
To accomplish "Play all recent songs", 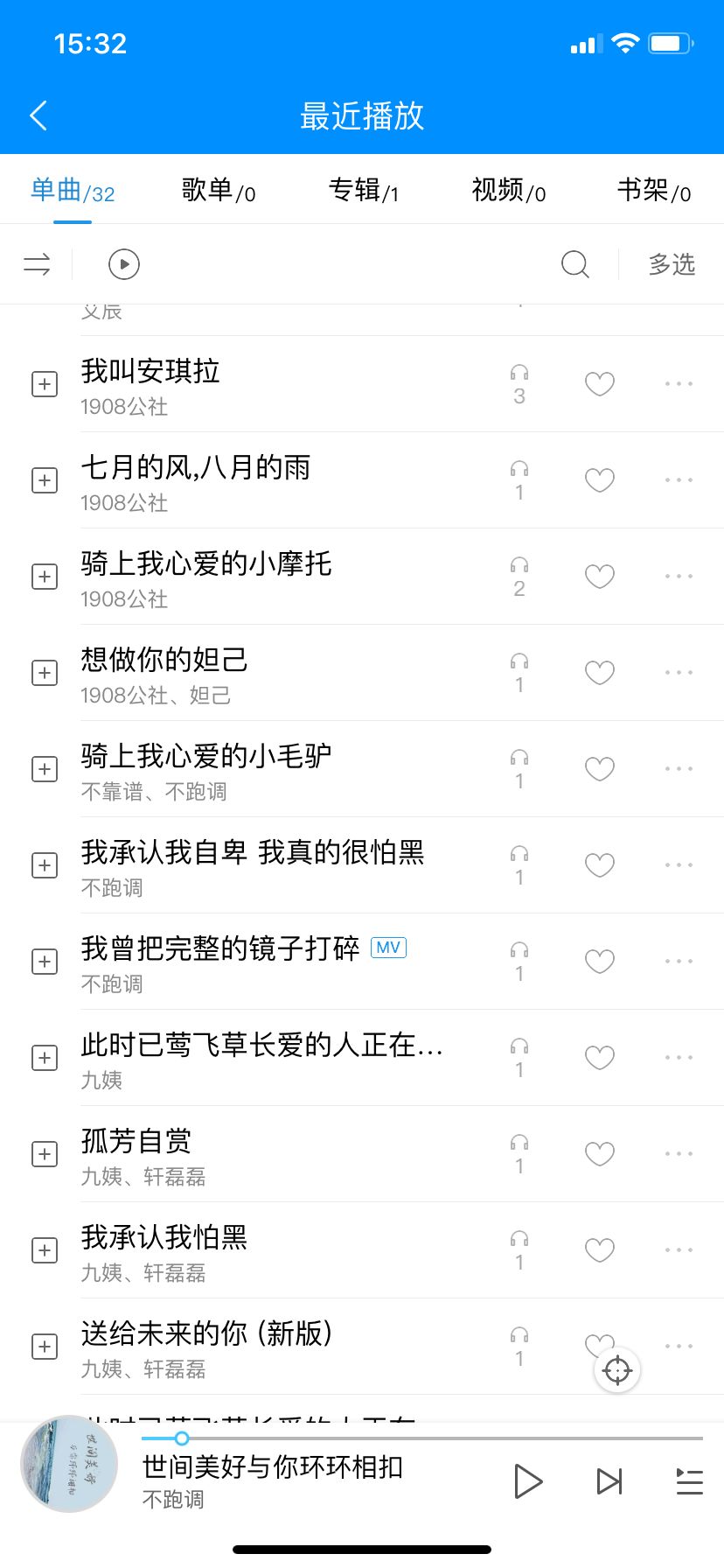I will 124,264.
